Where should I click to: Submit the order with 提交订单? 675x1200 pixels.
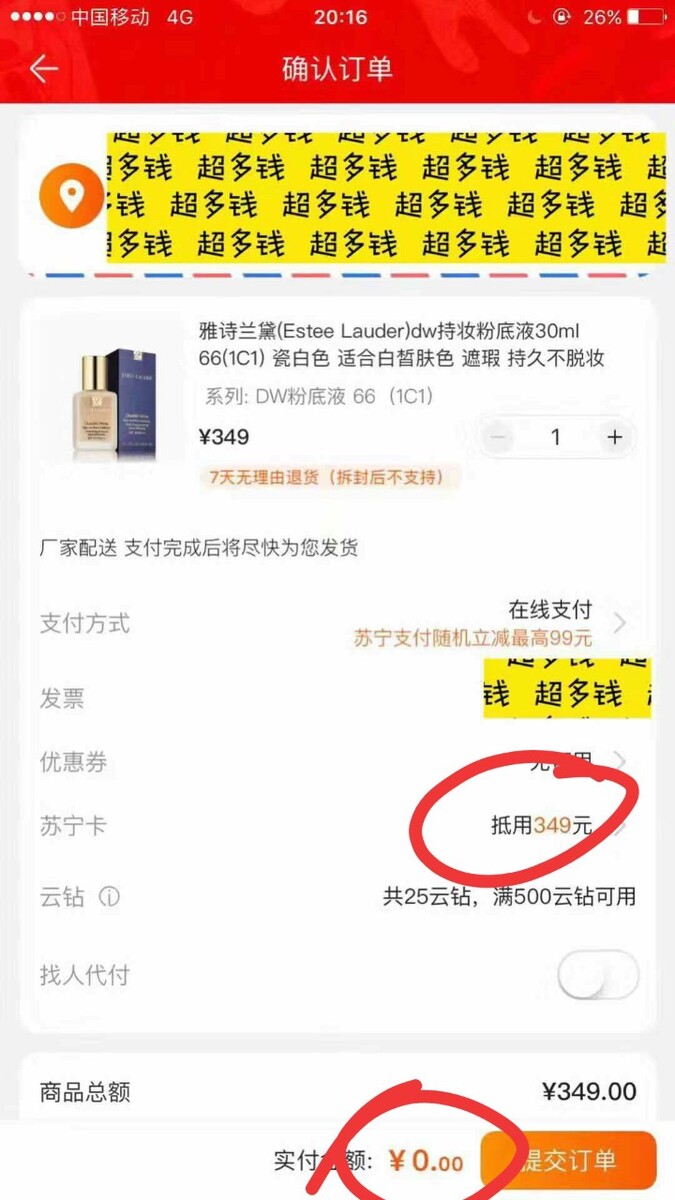tap(568, 1161)
